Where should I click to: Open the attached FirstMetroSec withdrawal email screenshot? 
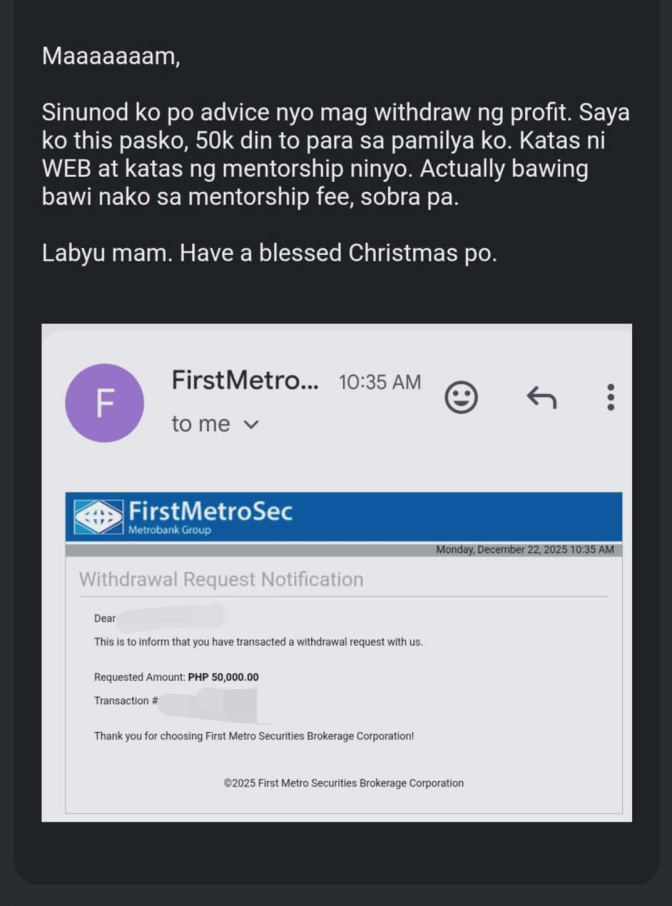(336, 572)
